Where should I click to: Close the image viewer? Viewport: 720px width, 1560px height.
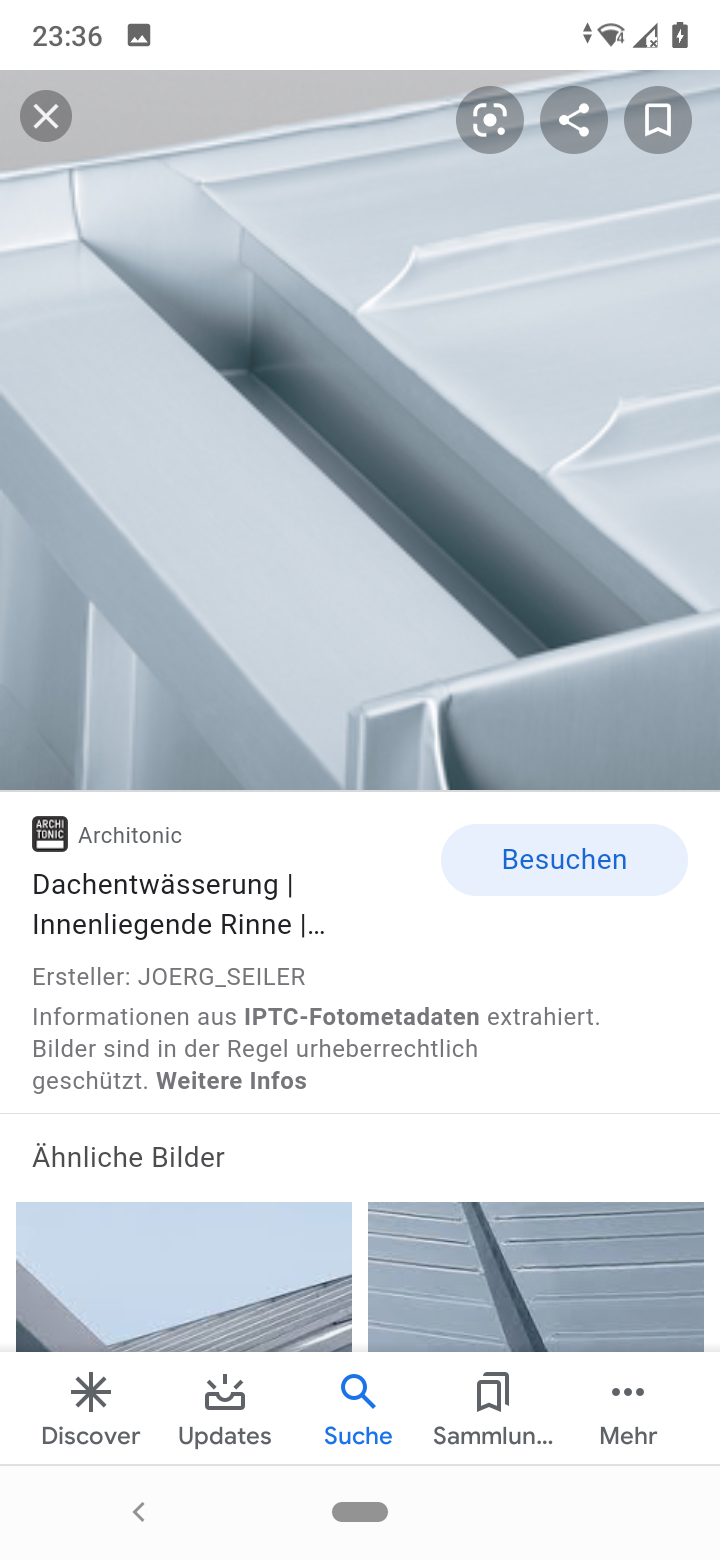46,117
